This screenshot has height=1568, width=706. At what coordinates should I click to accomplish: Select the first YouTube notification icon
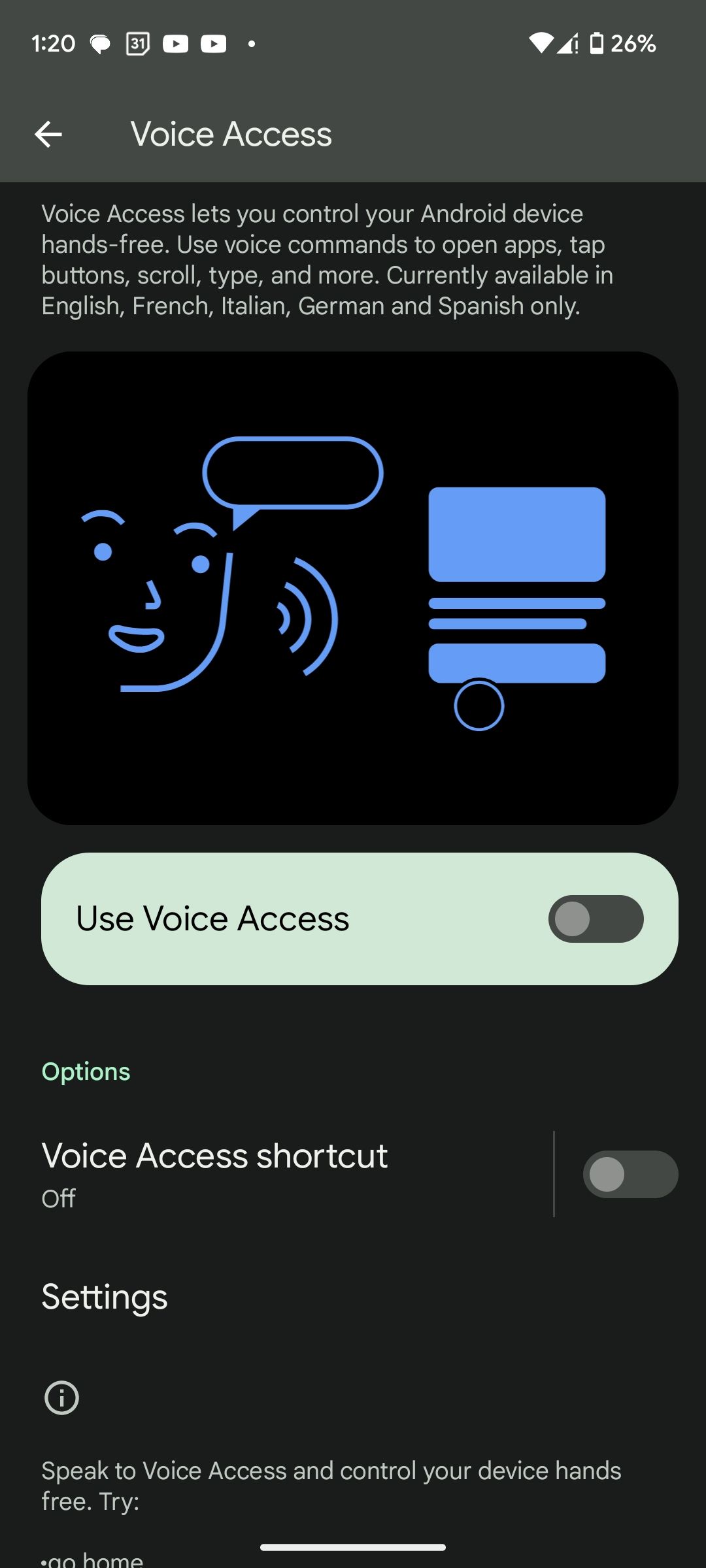[x=175, y=43]
